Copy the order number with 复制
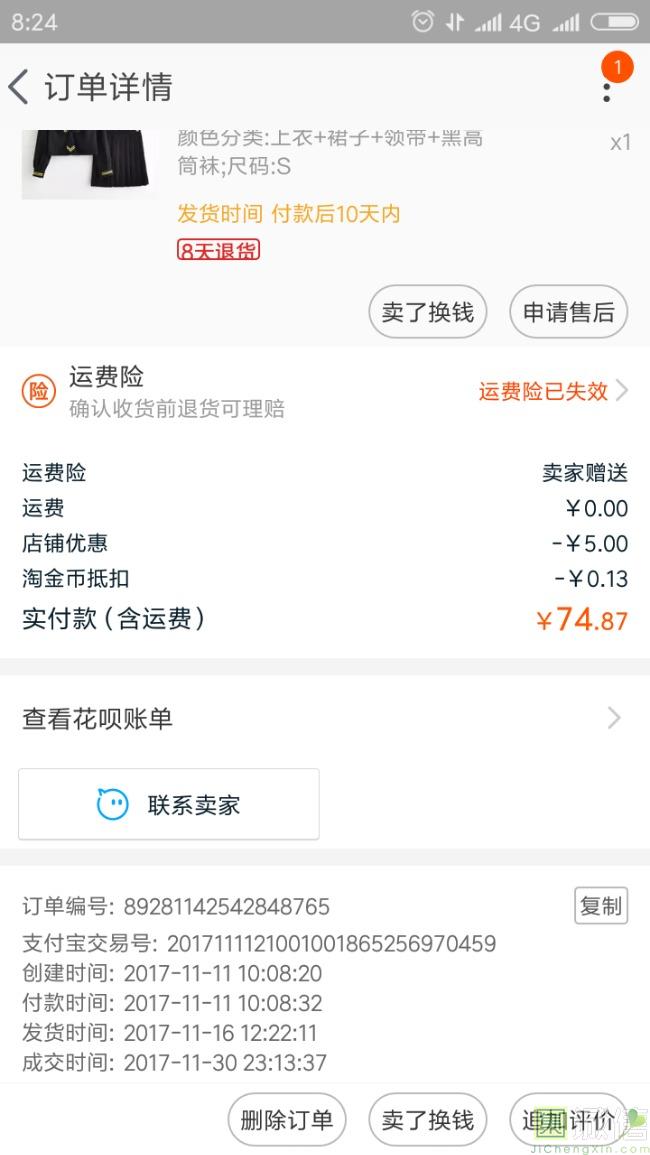The image size is (650, 1155). (x=600, y=906)
